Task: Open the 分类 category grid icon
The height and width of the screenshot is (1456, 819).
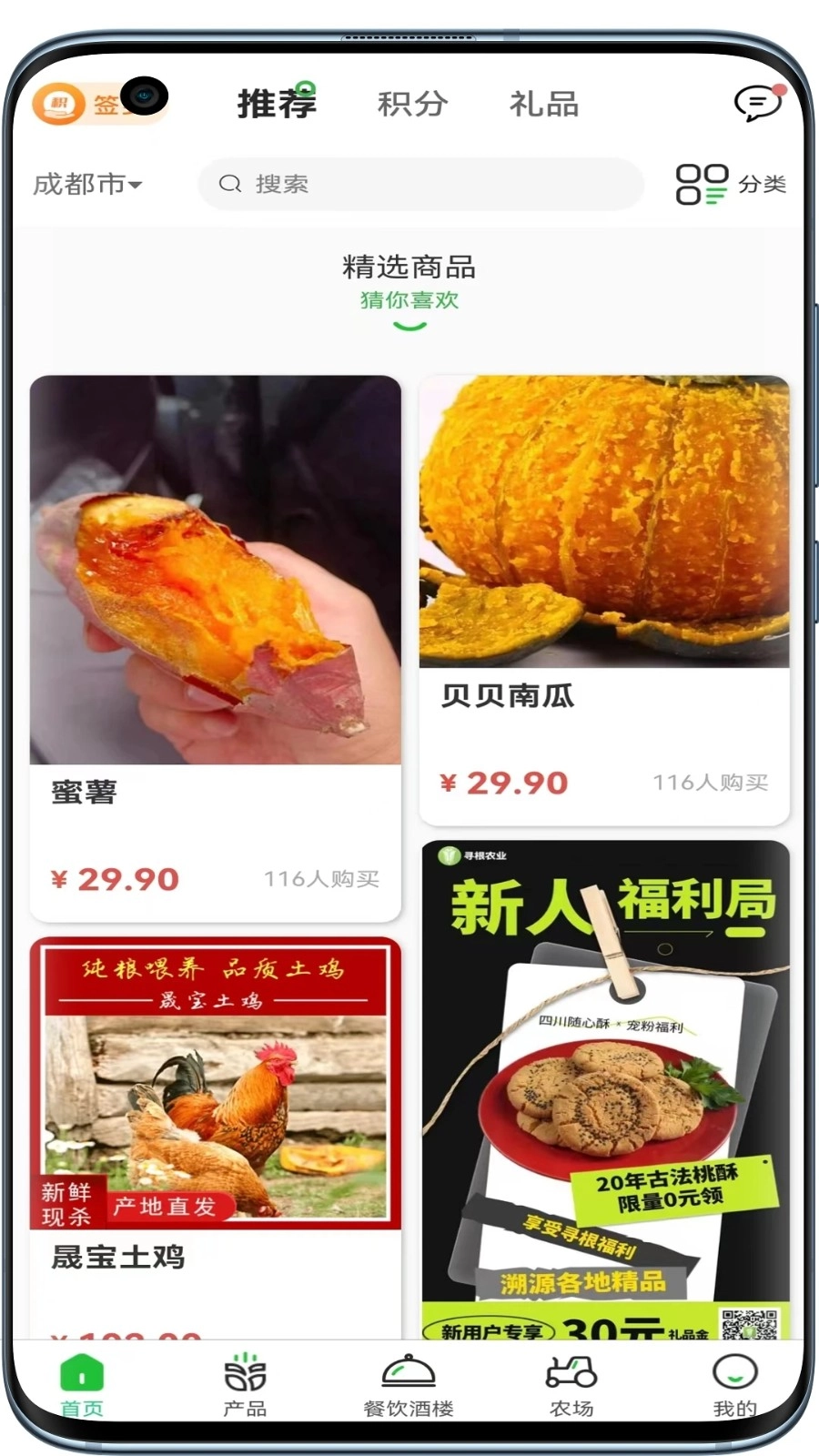Action: [x=702, y=184]
